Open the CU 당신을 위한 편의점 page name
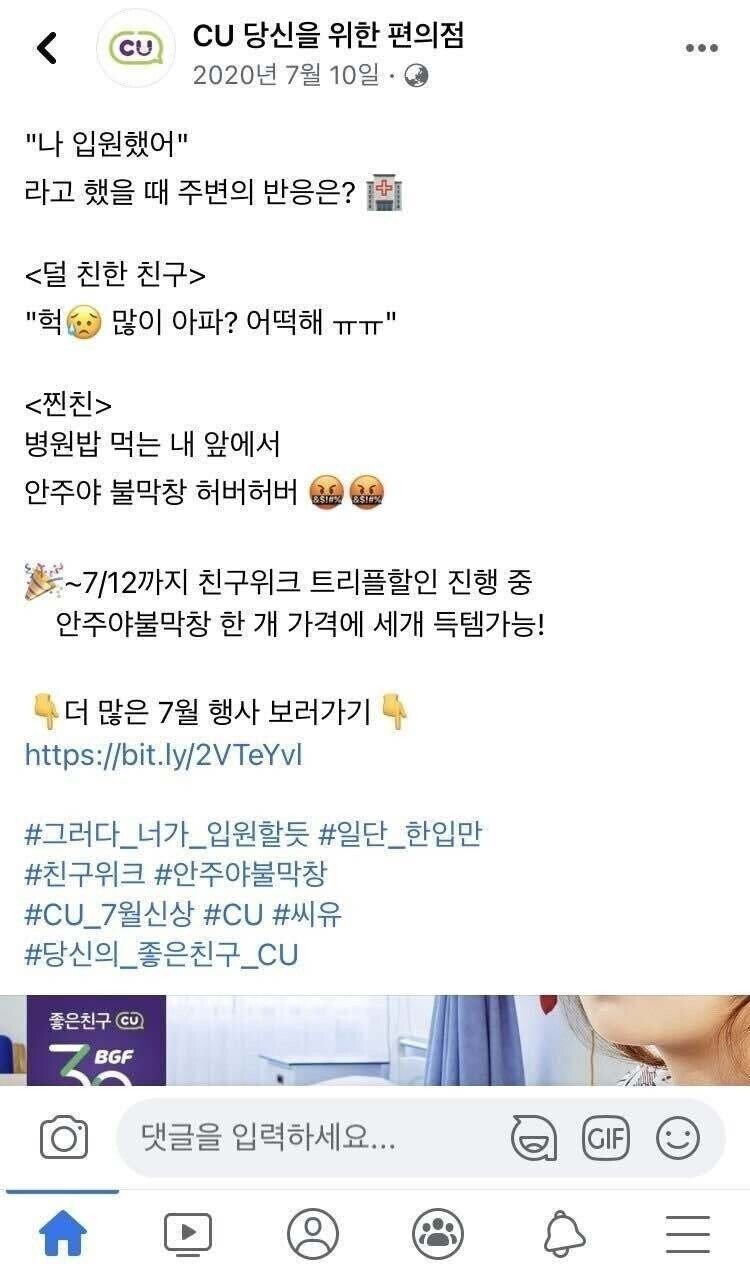750x1278 pixels. pos(328,36)
